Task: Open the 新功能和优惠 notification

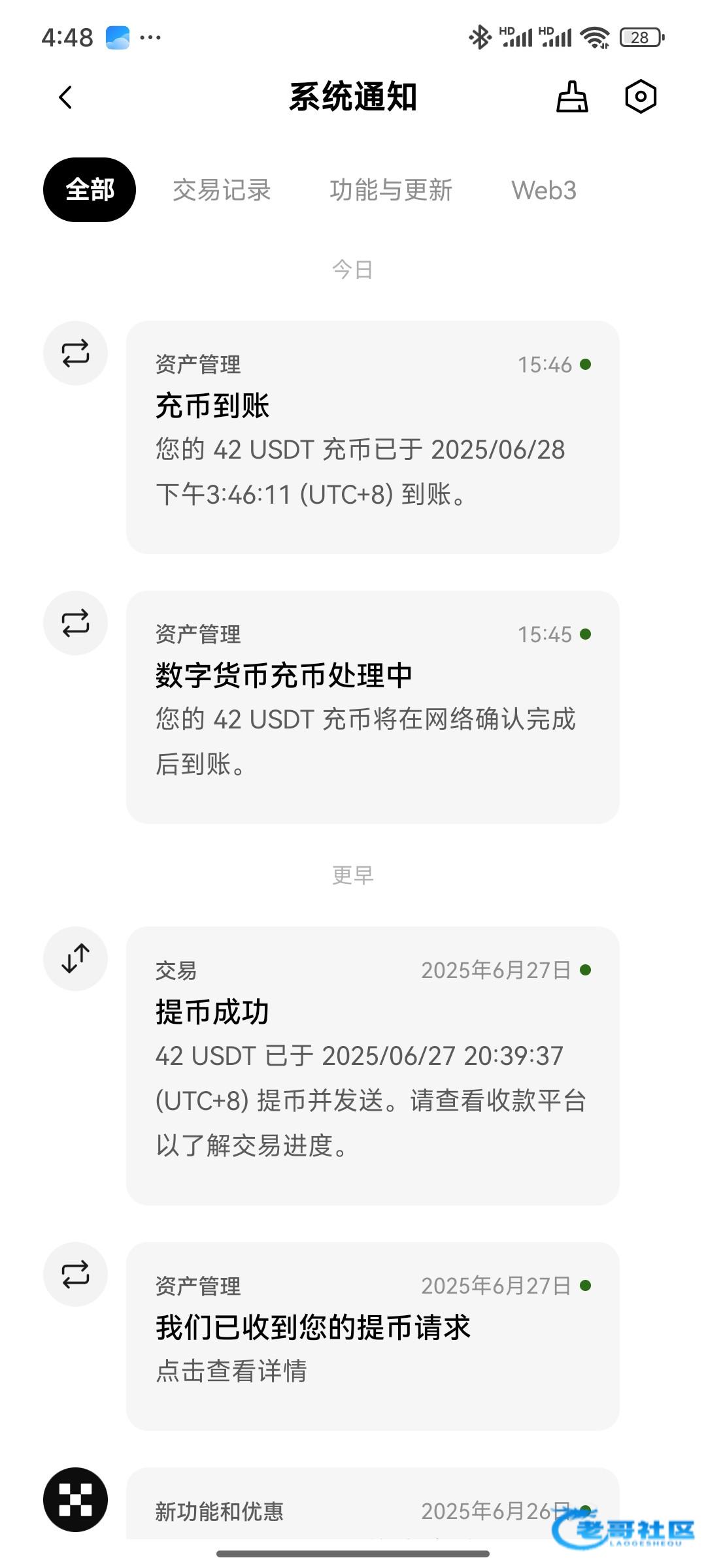Action: 373,1503
